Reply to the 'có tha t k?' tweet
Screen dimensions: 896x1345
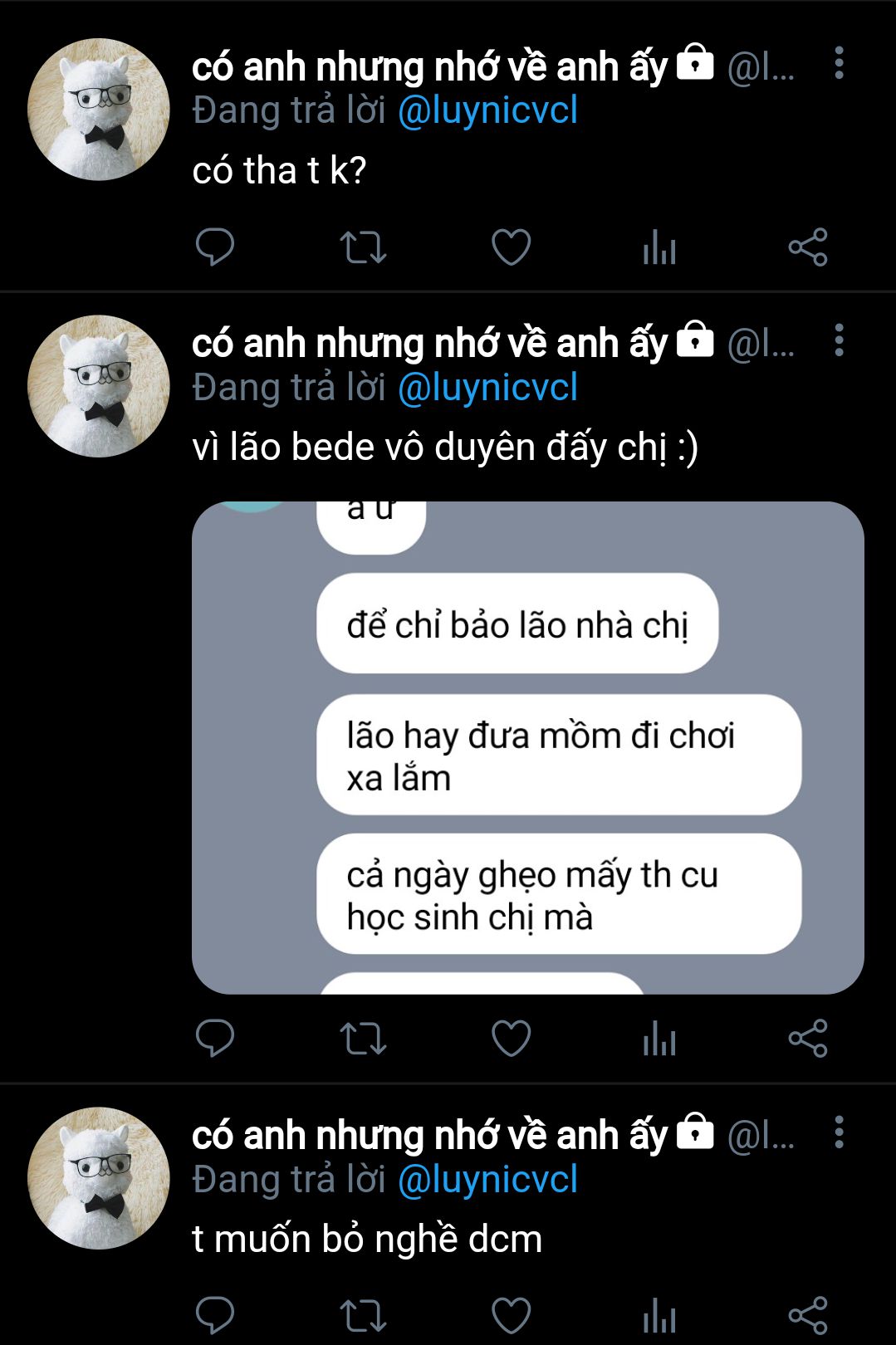[215, 247]
